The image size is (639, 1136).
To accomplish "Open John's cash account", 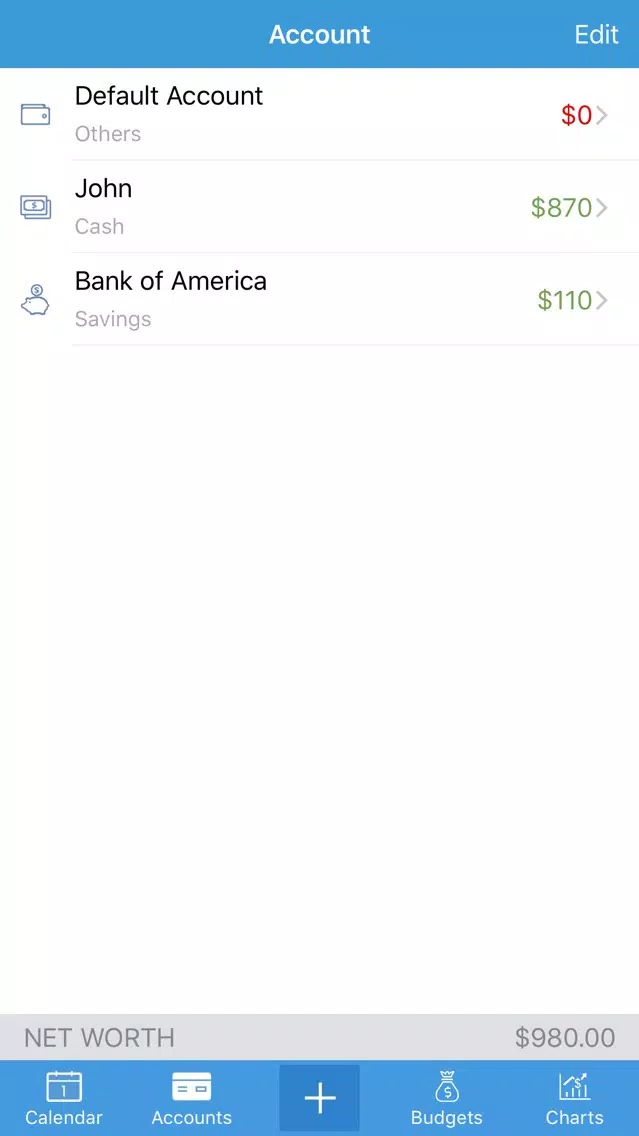I will click(x=320, y=207).
